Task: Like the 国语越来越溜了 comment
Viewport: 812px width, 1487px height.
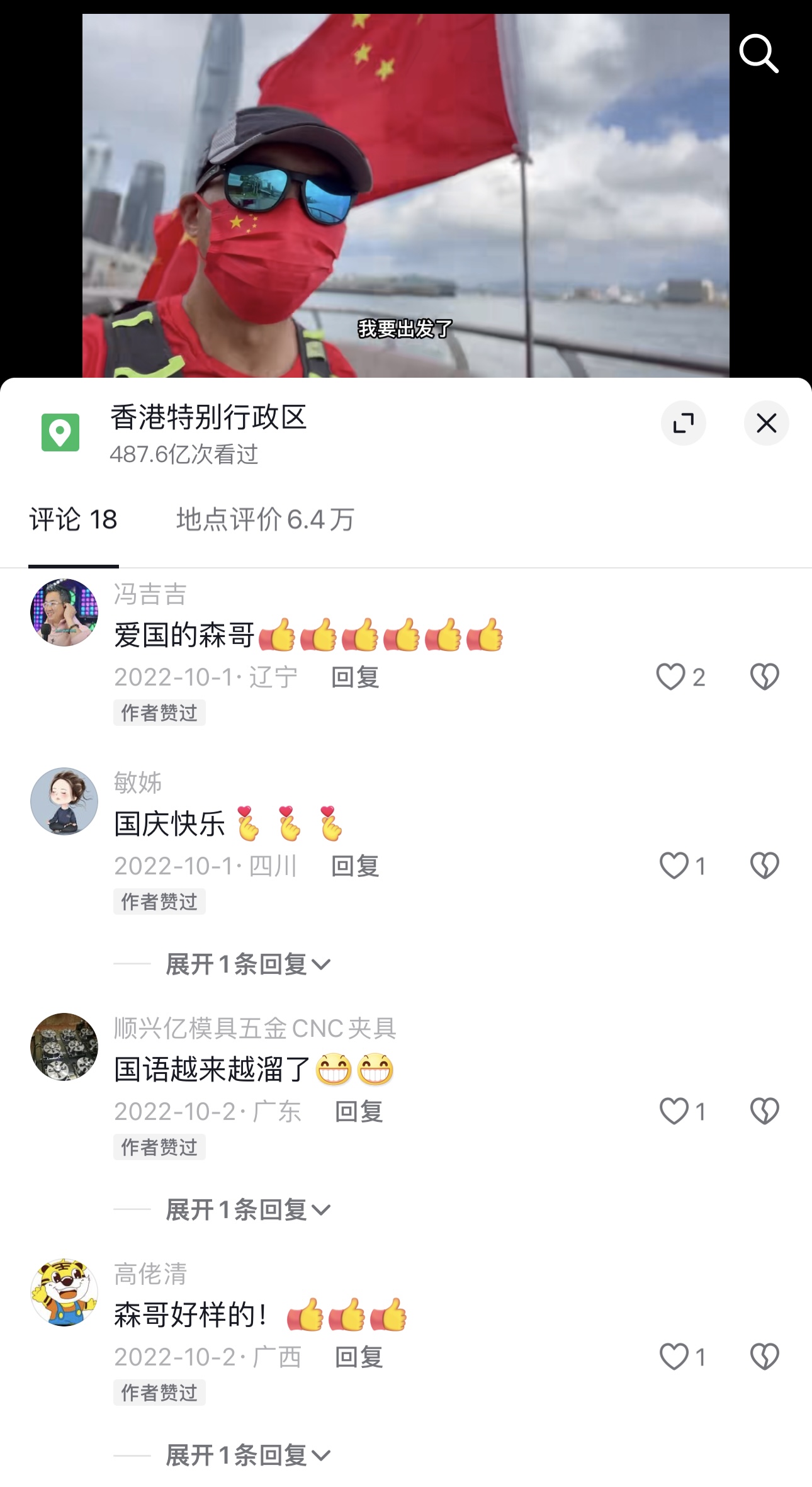Action: 674,1112
